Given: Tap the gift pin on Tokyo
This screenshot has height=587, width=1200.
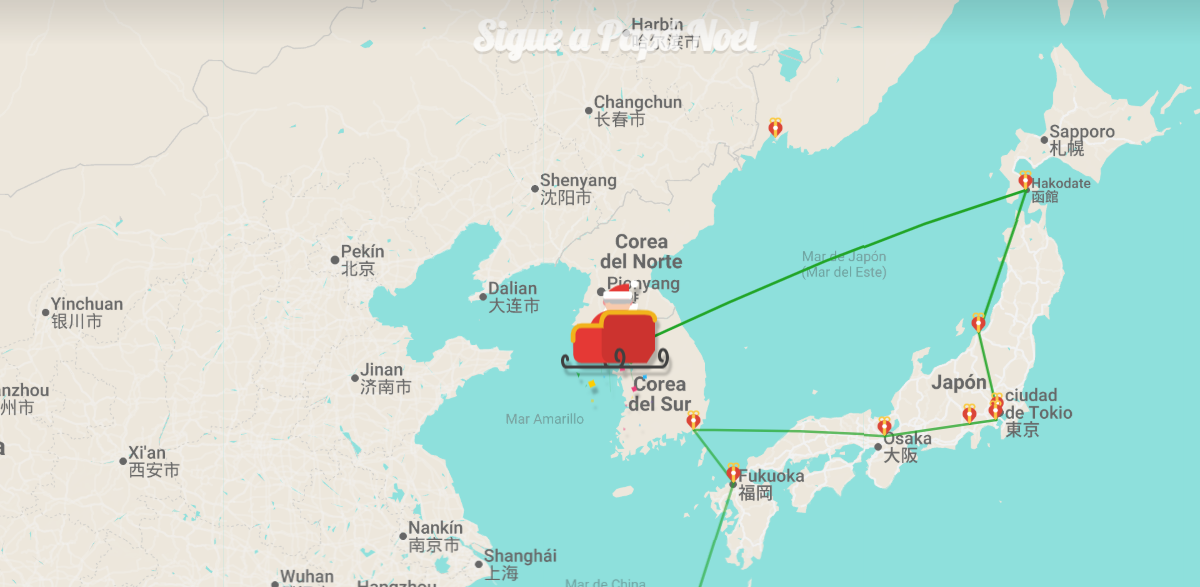Looking at the screenshot, I should coord(996,407).
